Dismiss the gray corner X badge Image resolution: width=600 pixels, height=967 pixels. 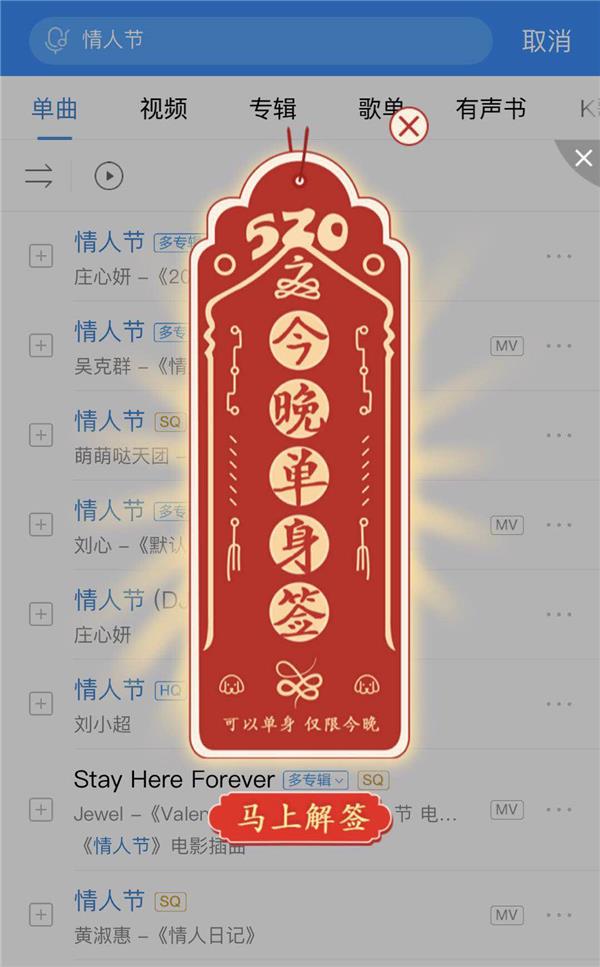[x=583, y=158]
